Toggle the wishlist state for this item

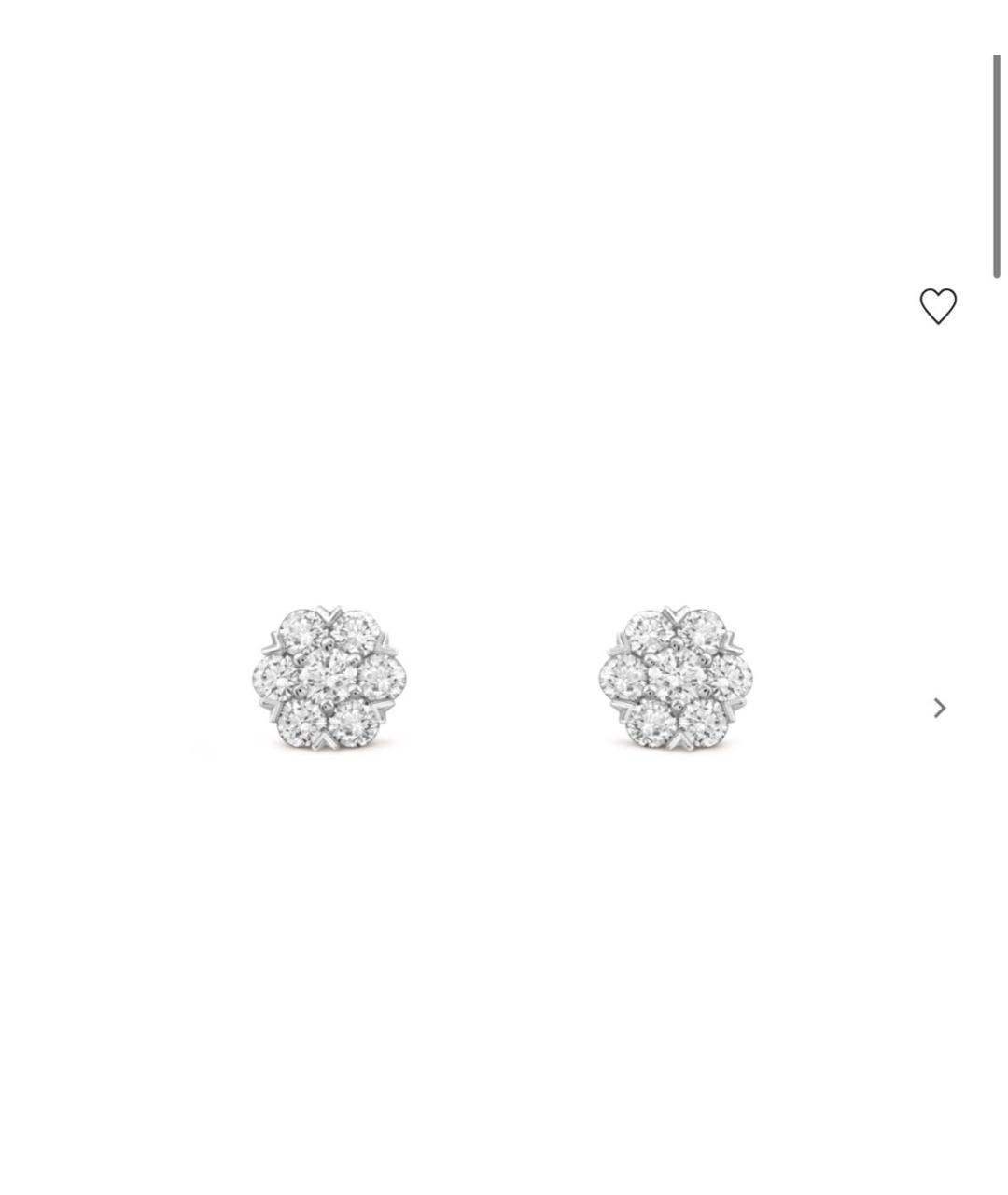pyautogui.click(x=939, y=306)
